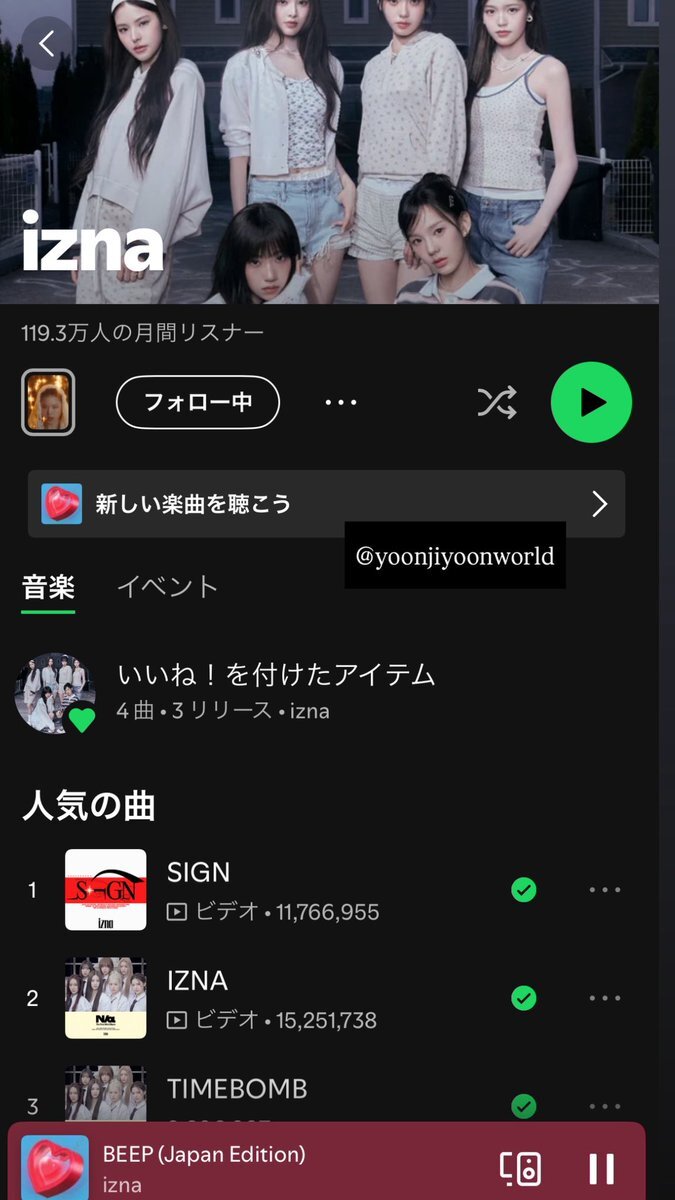The height and width of the screenshot is (1200, 675).
Task: Open いいね！を付けたアイテム liked items
Action: (x=275, y=691)
